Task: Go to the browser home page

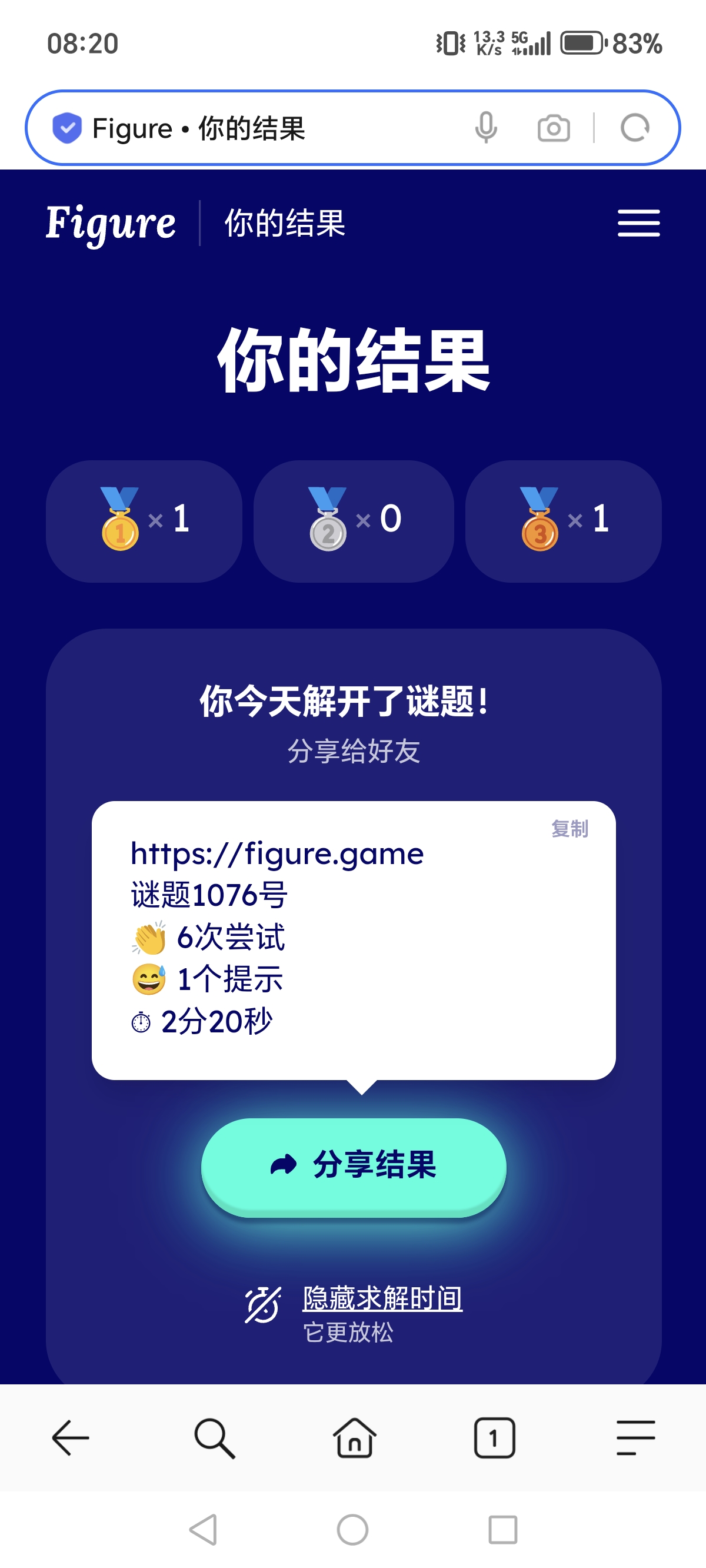Action: [x=354, y=1438]
